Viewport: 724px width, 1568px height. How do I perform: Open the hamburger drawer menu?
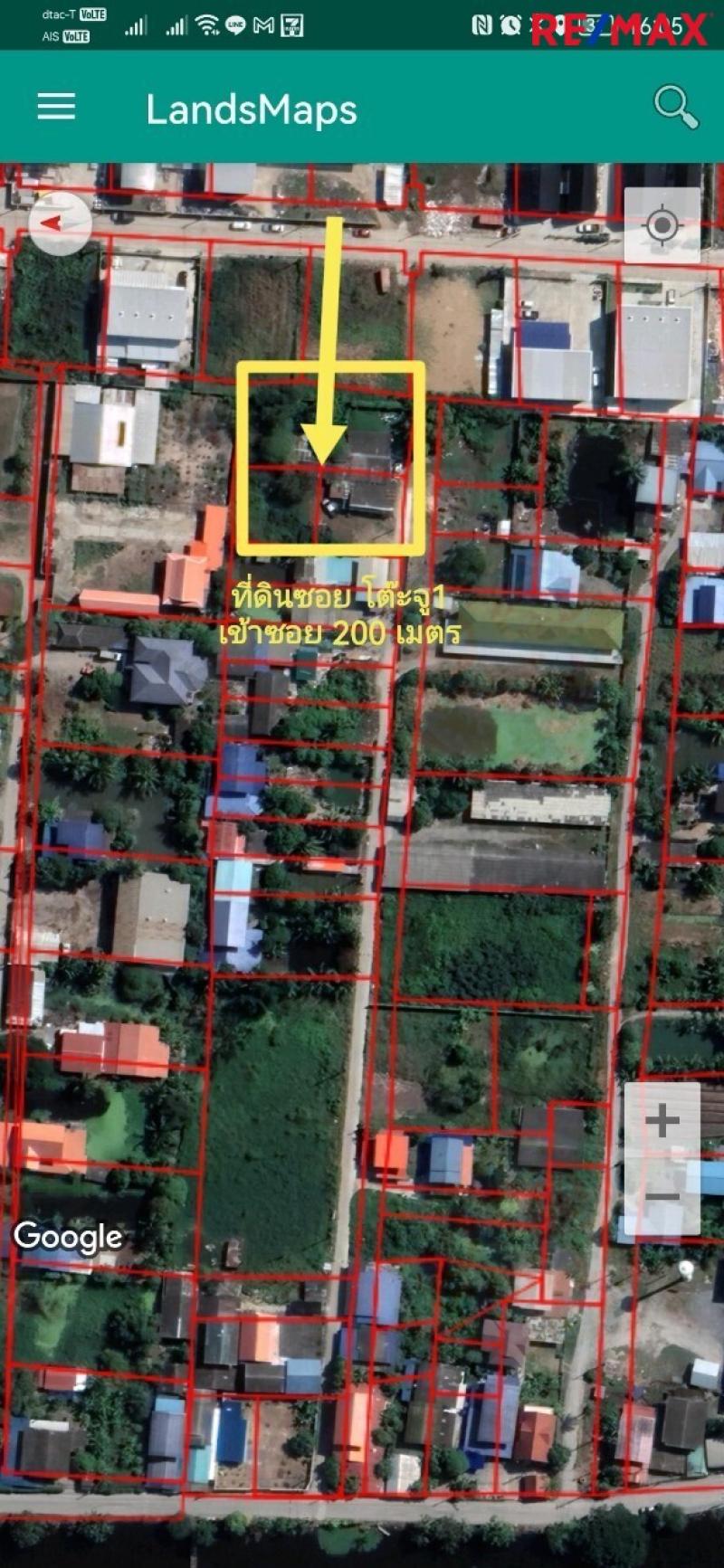pos(56,107)
